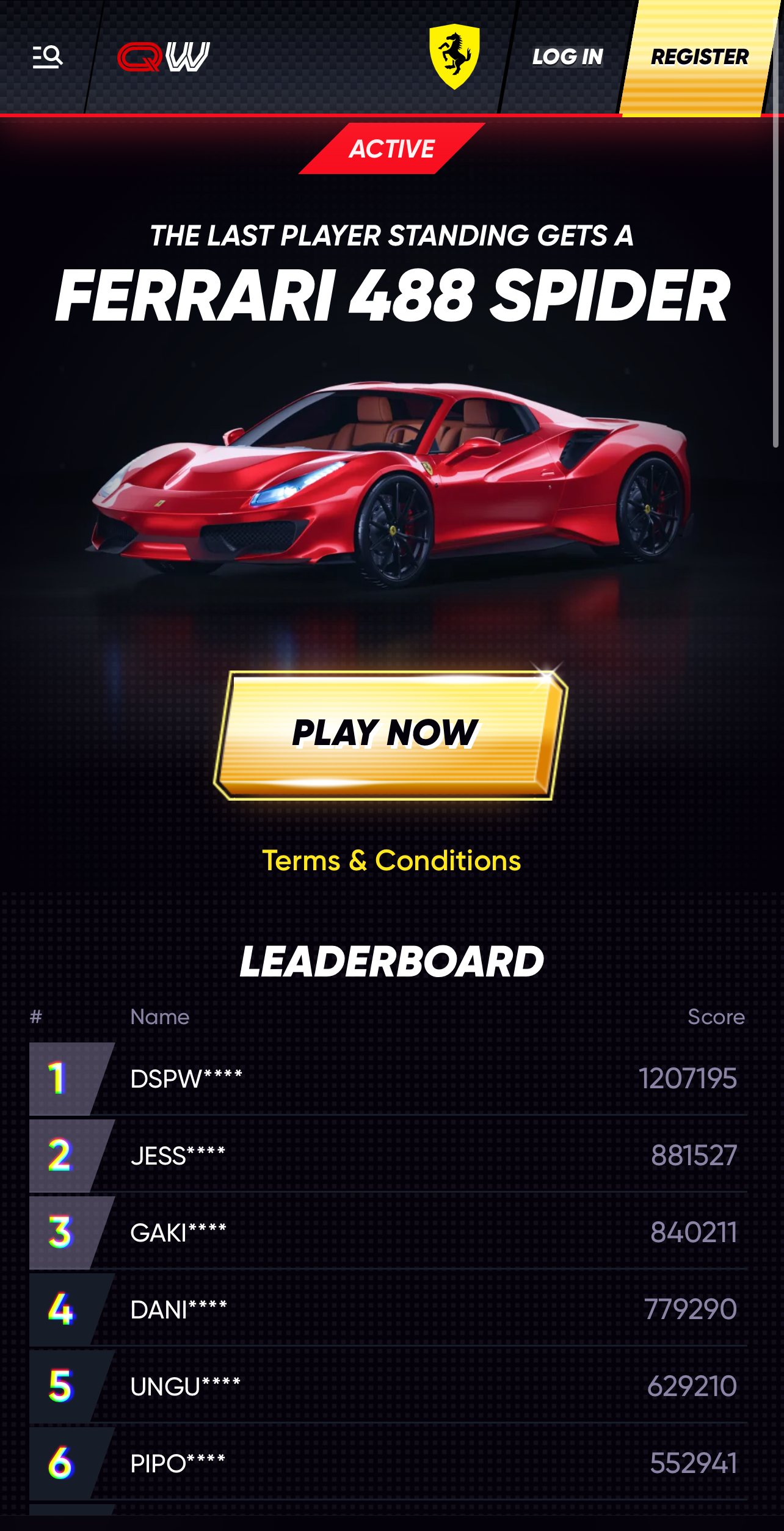Screen dimensions: 784x1531
Task: Open the REGISTER button
Action: 699,57
